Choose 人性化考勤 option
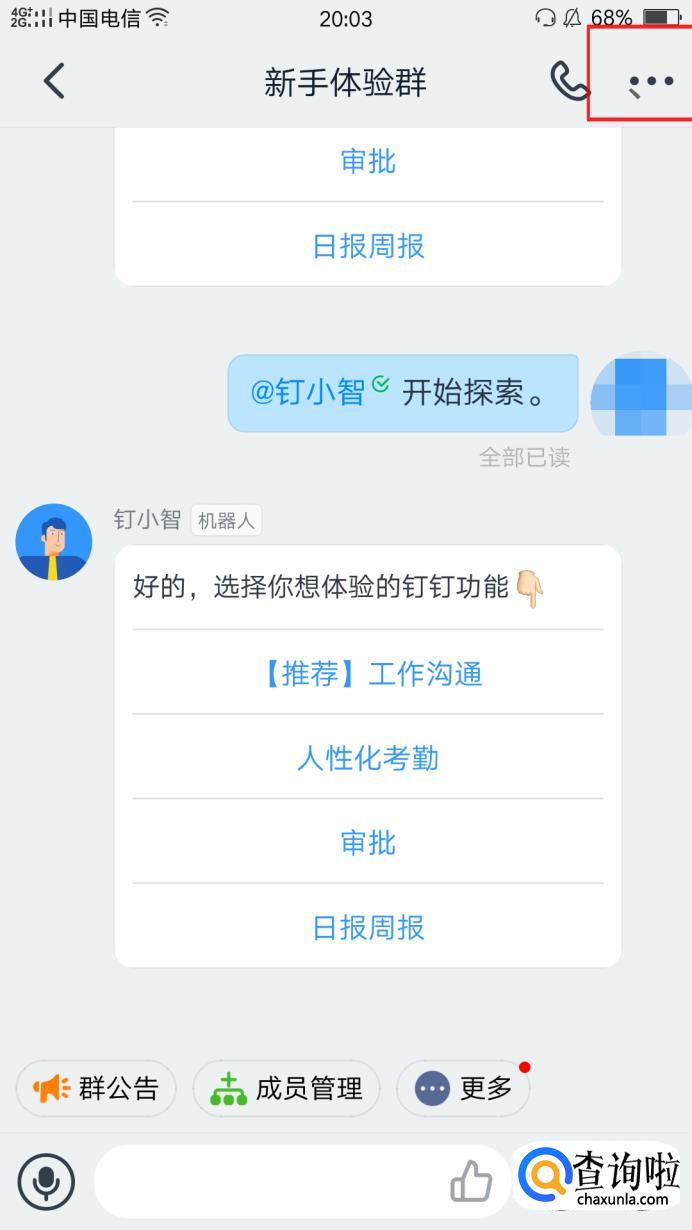Screen dimensions: 692x1230 368,758
